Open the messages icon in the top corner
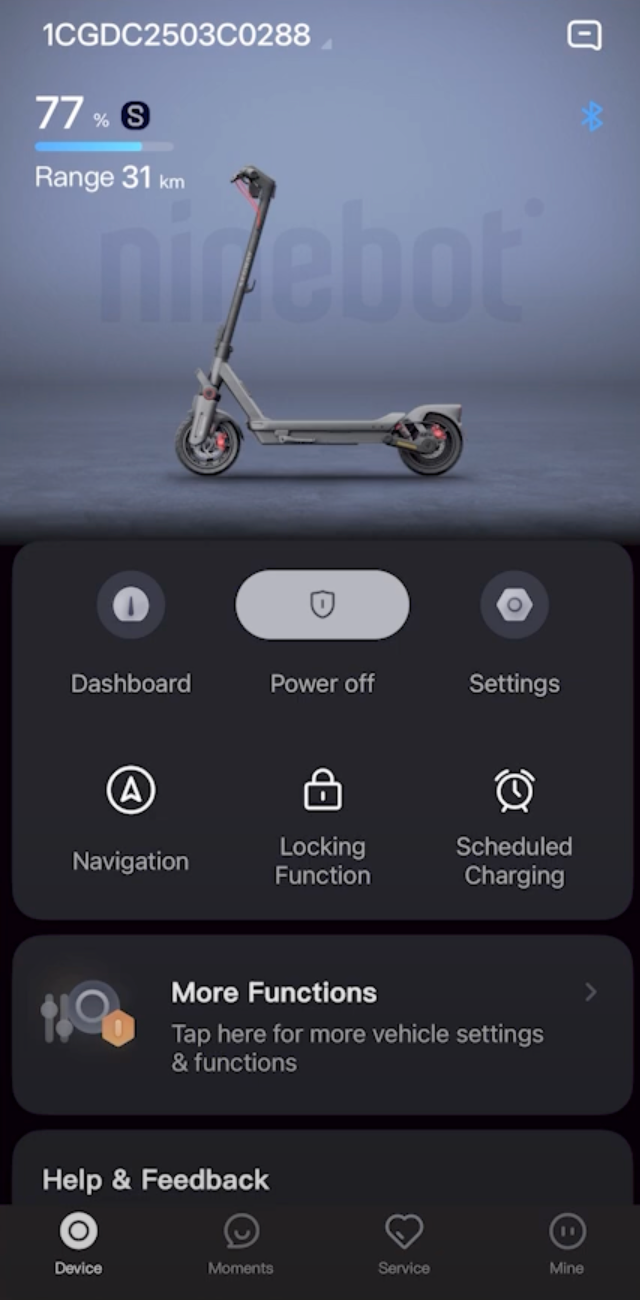Image resolution: width=640 pixels, height=1300 pixels. [584, 36]
